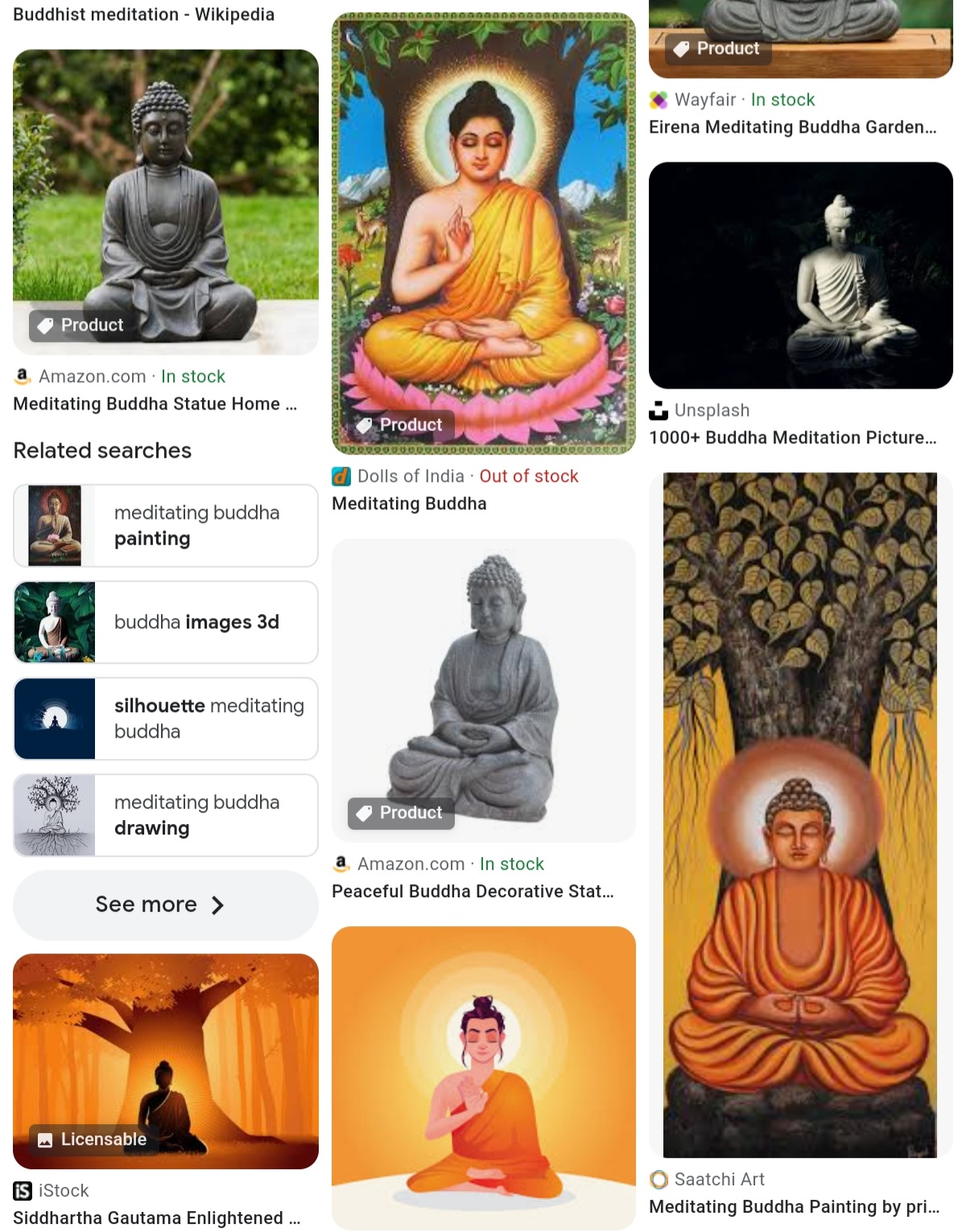Open Amazon Peaceful Buddha Decorative Statue result
This screenshot has width=966, height=1232.
pos(483,690)
